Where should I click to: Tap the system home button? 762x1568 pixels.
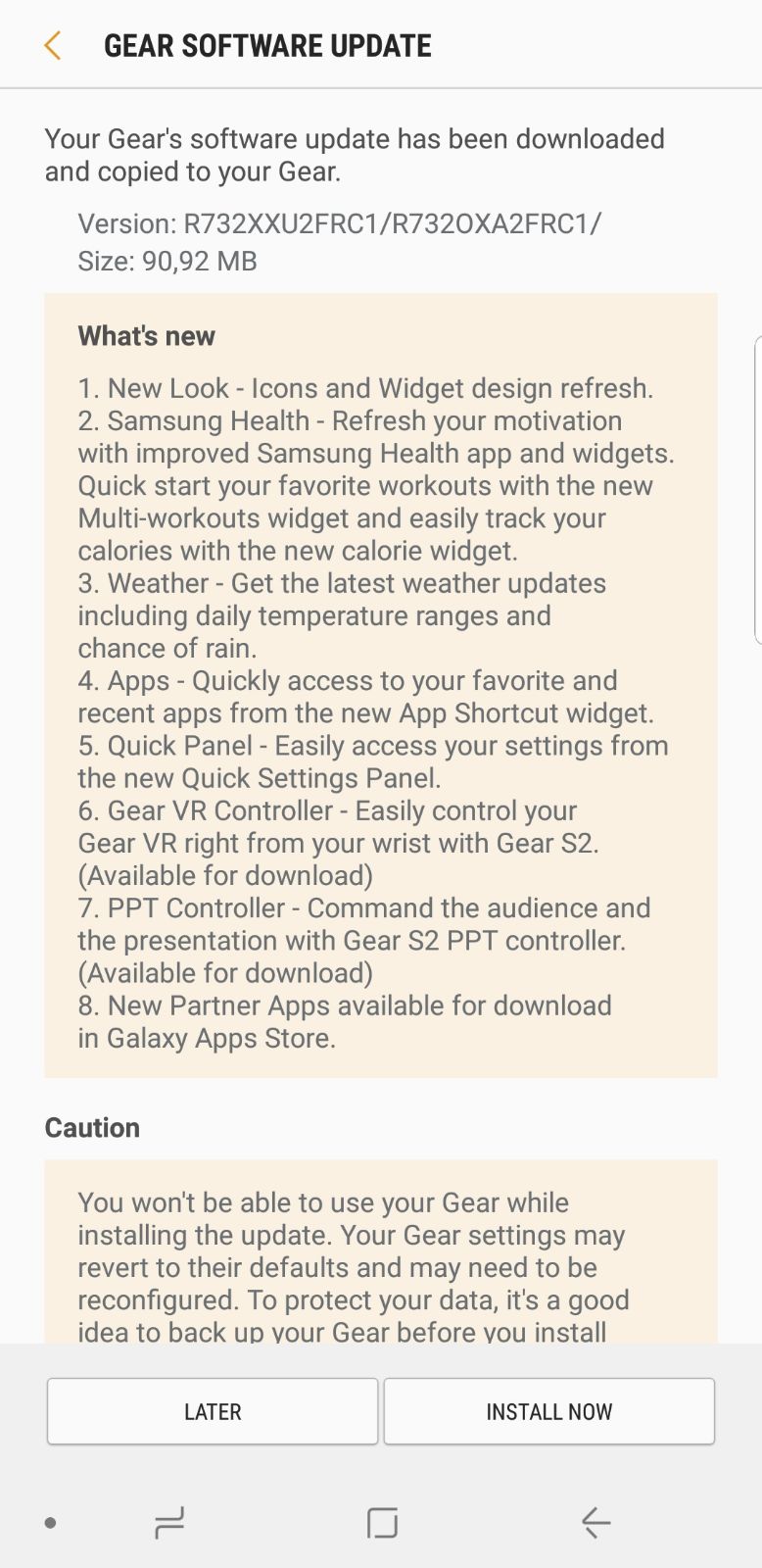point(382,1523)
